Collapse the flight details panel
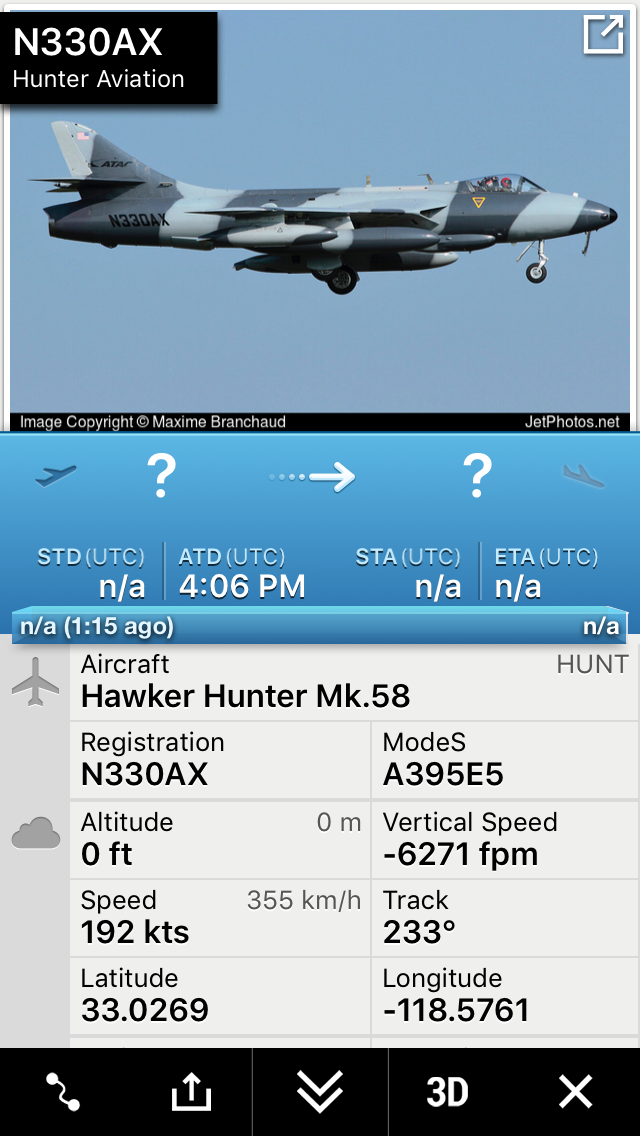Image resolution: width=640 pixels, height=1136 pixels. [320, 1092]
